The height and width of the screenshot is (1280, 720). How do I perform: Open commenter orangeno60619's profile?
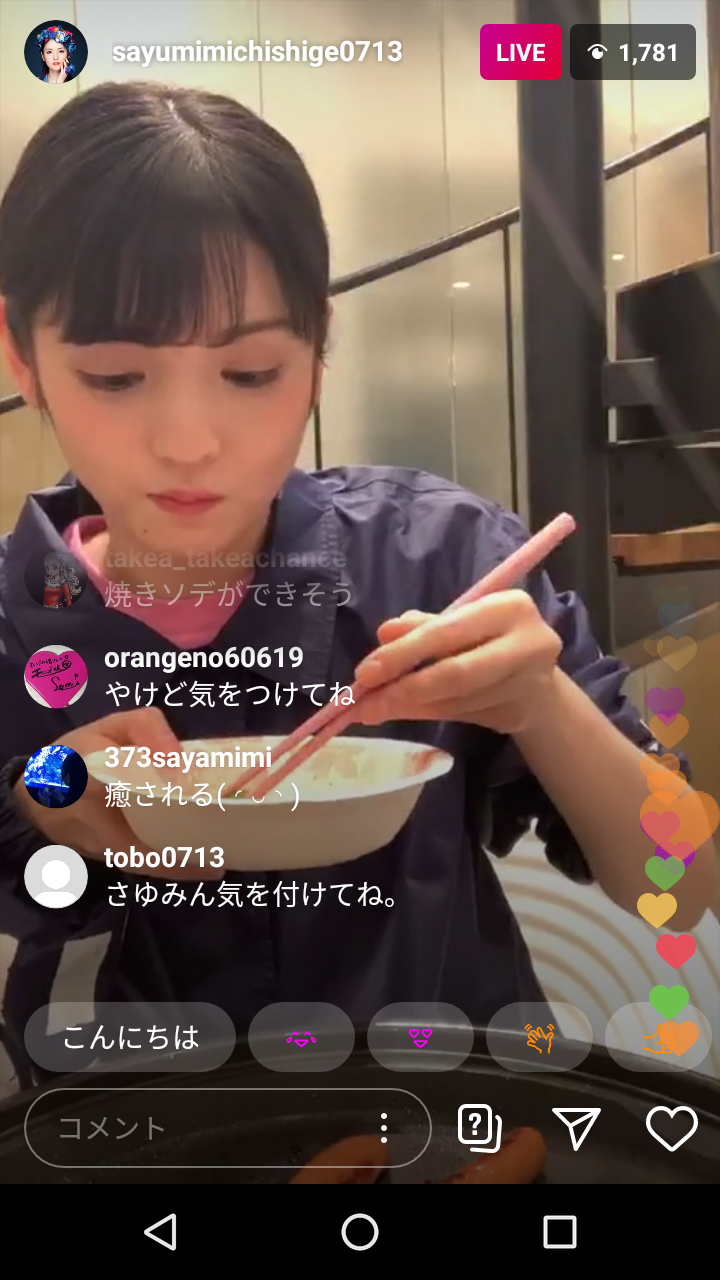tap(56, 676)
